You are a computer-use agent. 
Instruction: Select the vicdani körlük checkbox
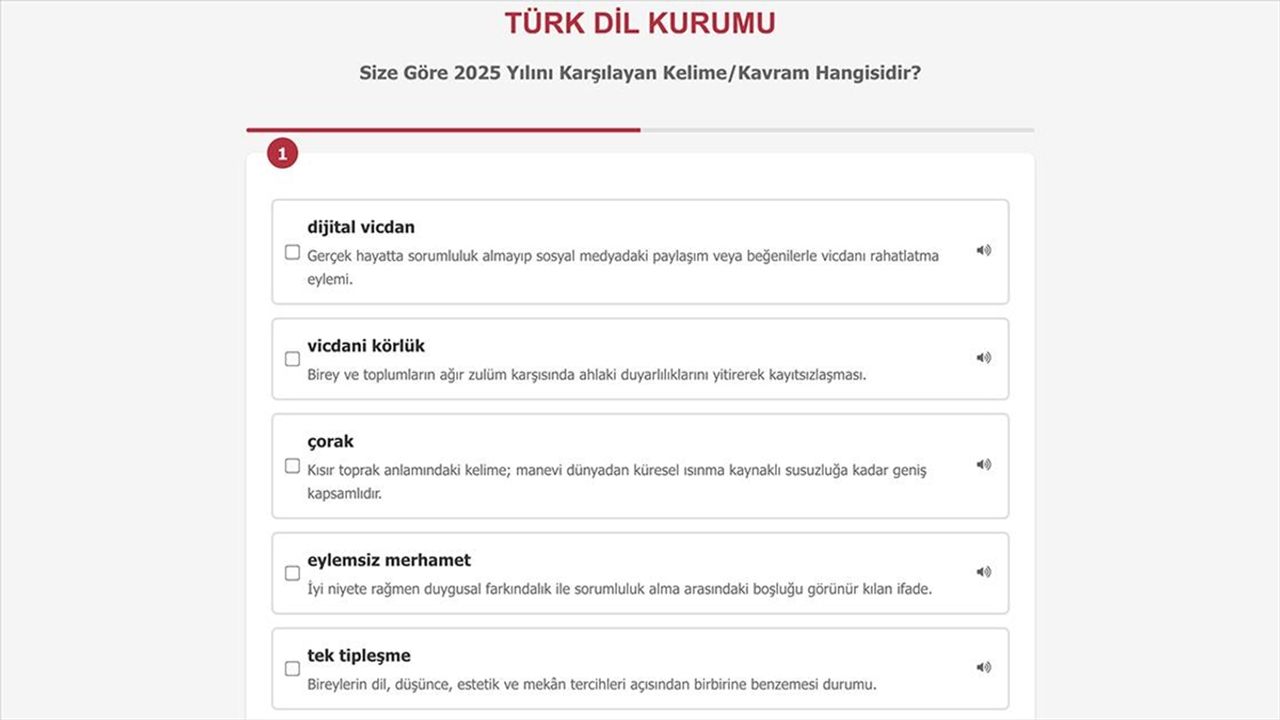point(292,358)
